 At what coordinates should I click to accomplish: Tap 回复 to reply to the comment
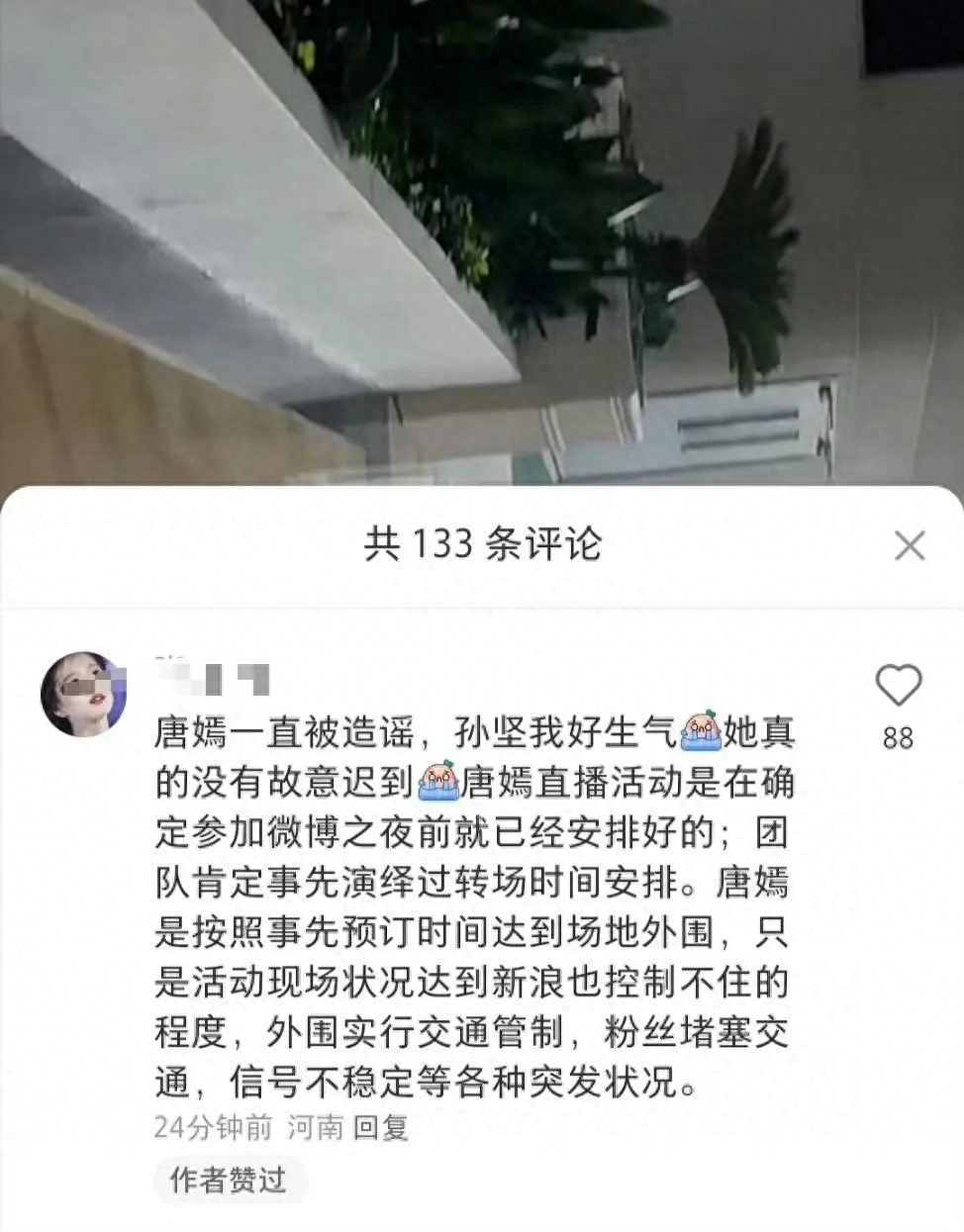coord(380,1127)
